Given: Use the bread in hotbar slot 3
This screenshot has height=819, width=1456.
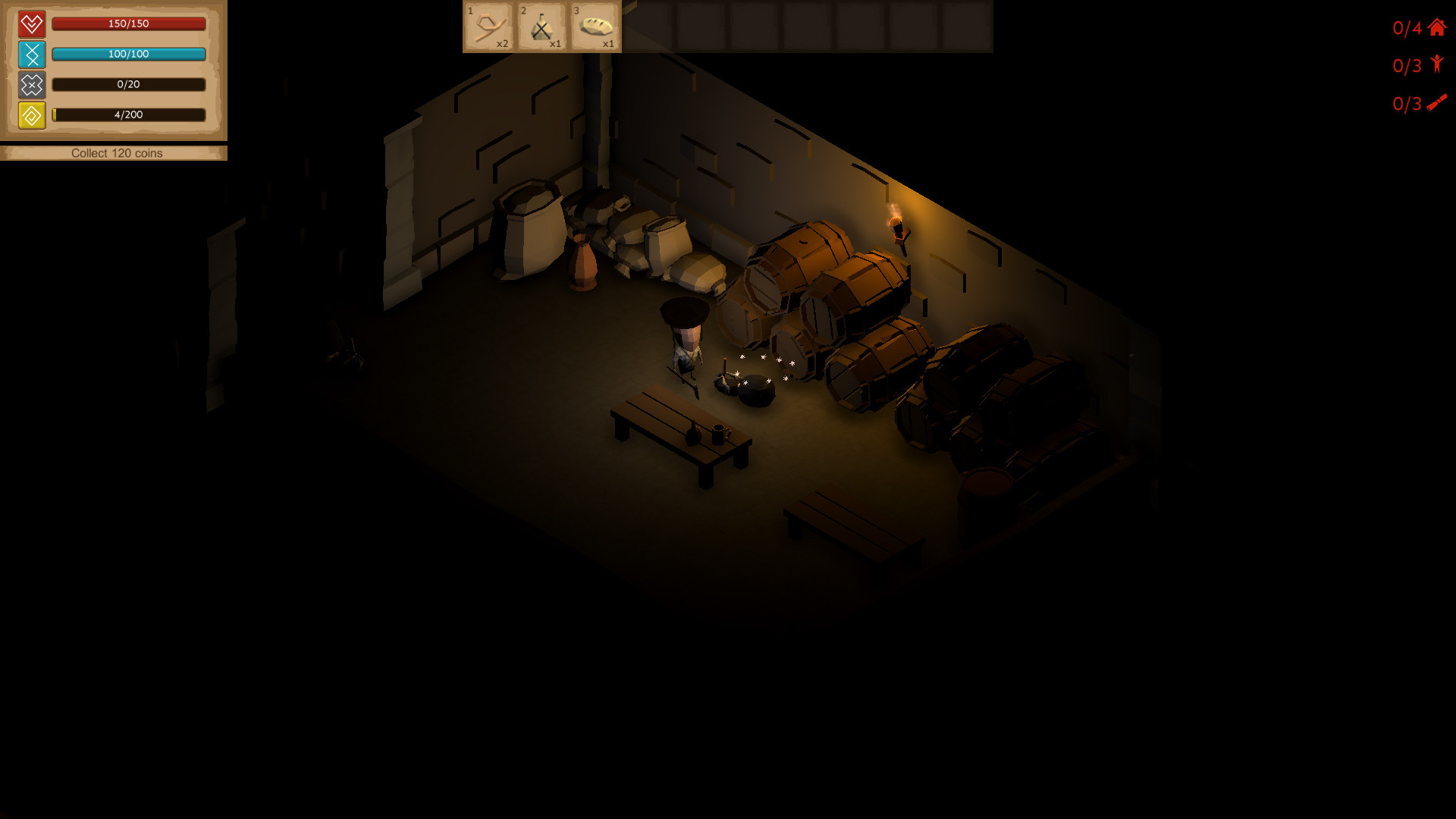Looking at the screenshot, I should point(595,27).
